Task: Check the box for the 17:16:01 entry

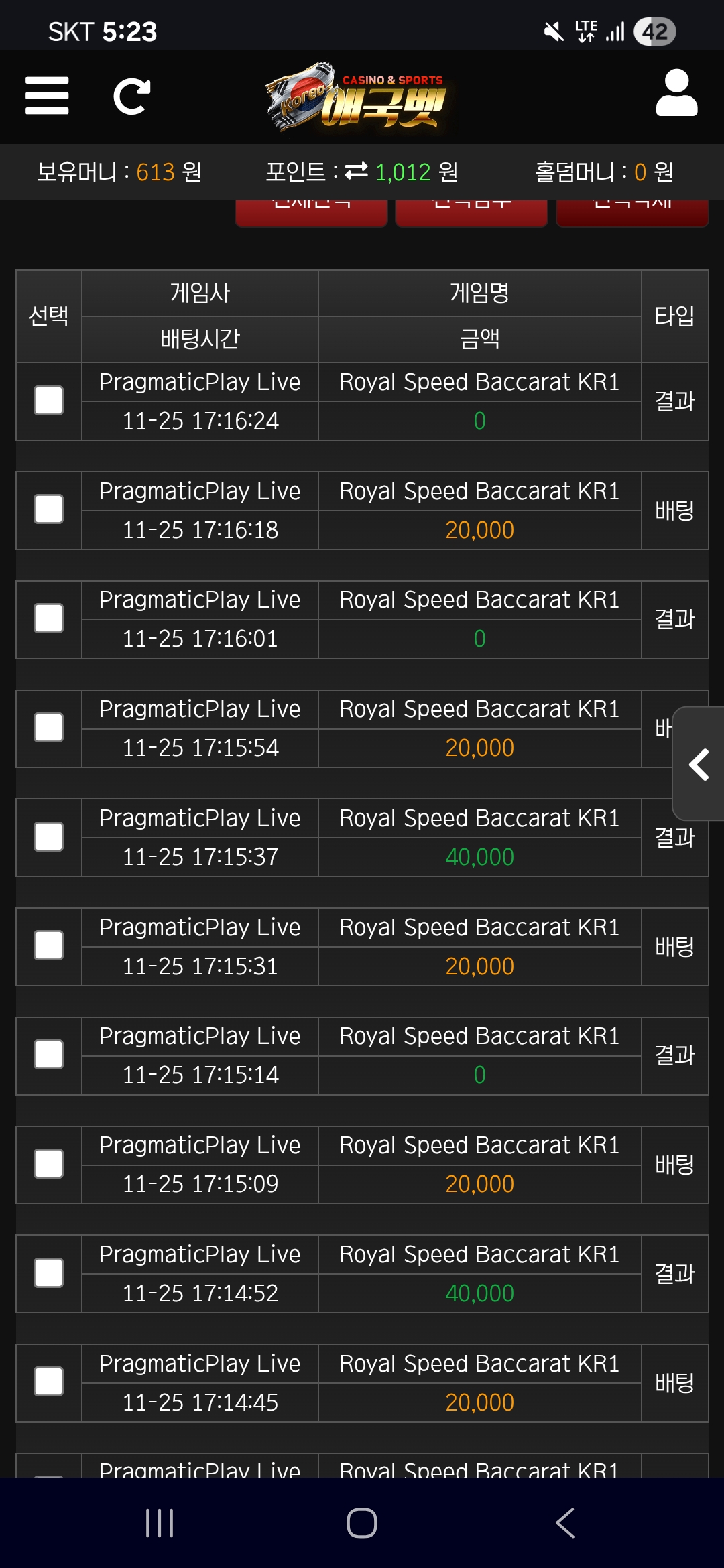Action: (x=49, y=618)
